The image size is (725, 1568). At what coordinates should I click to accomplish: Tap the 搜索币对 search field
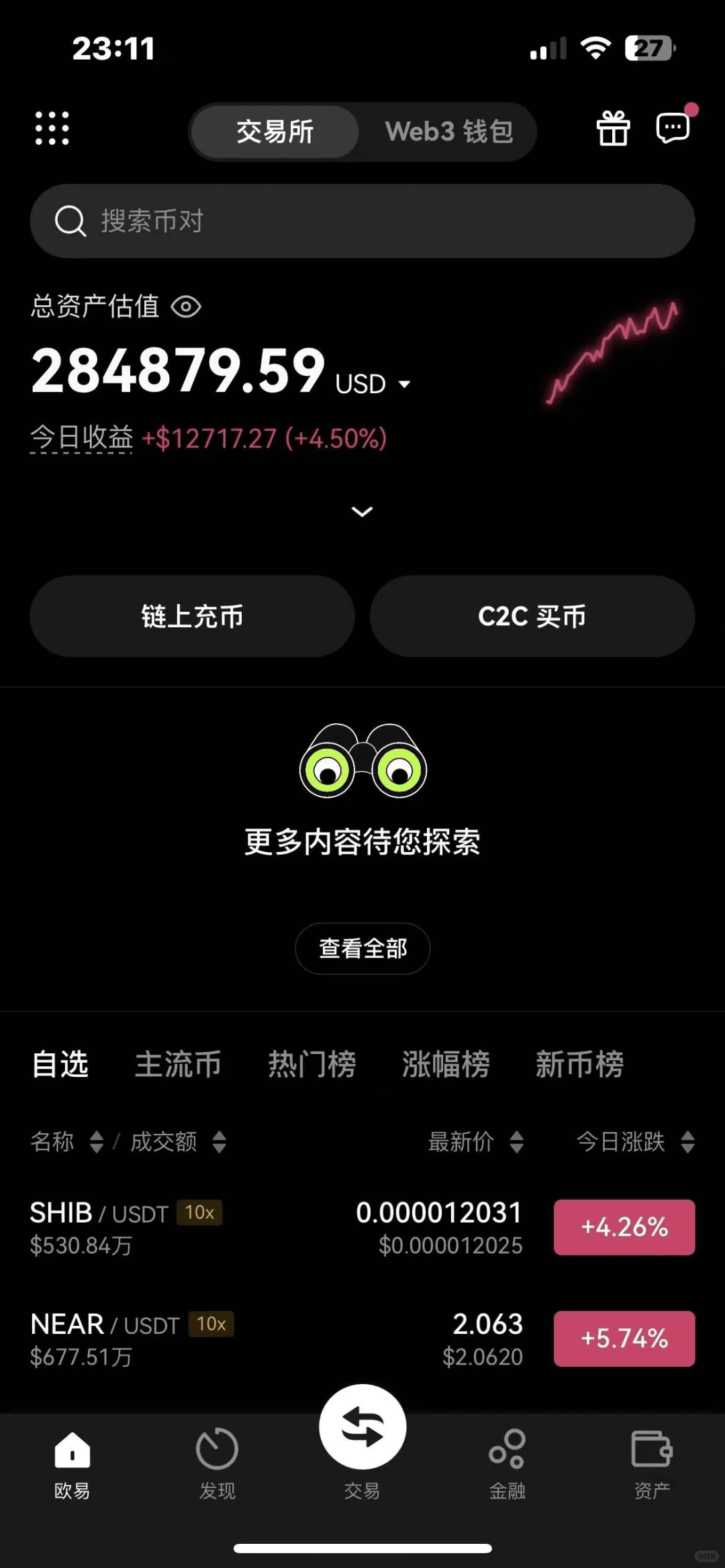362,221
